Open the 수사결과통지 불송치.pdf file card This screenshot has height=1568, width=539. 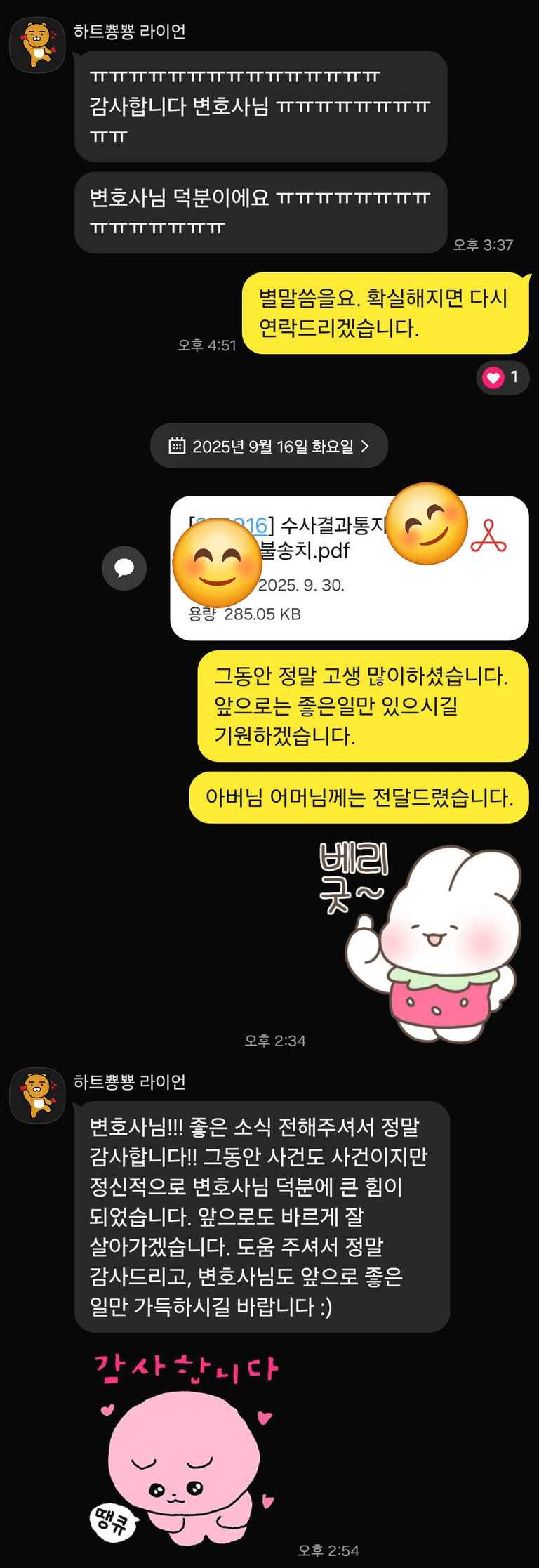(349, 567)
